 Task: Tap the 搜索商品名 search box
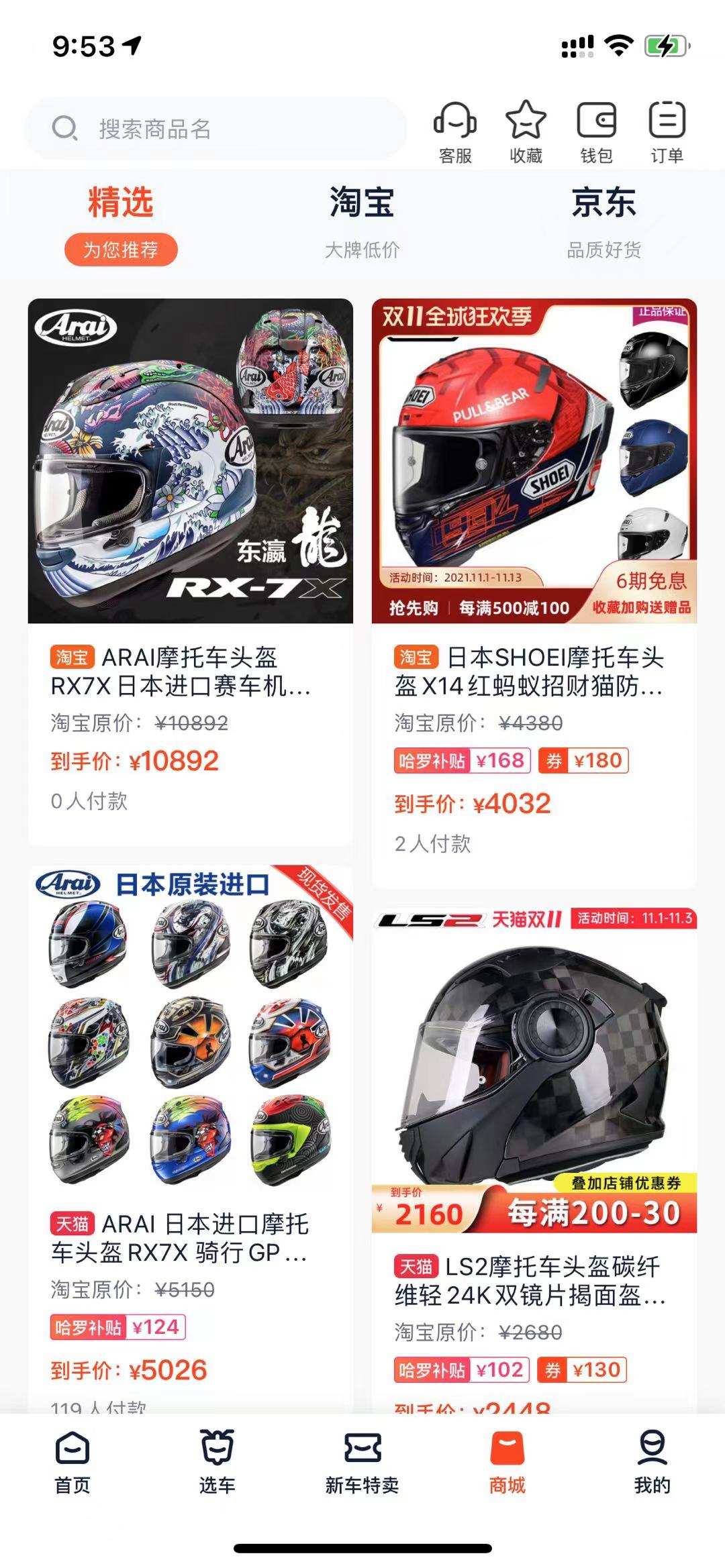tap(215, 128)
